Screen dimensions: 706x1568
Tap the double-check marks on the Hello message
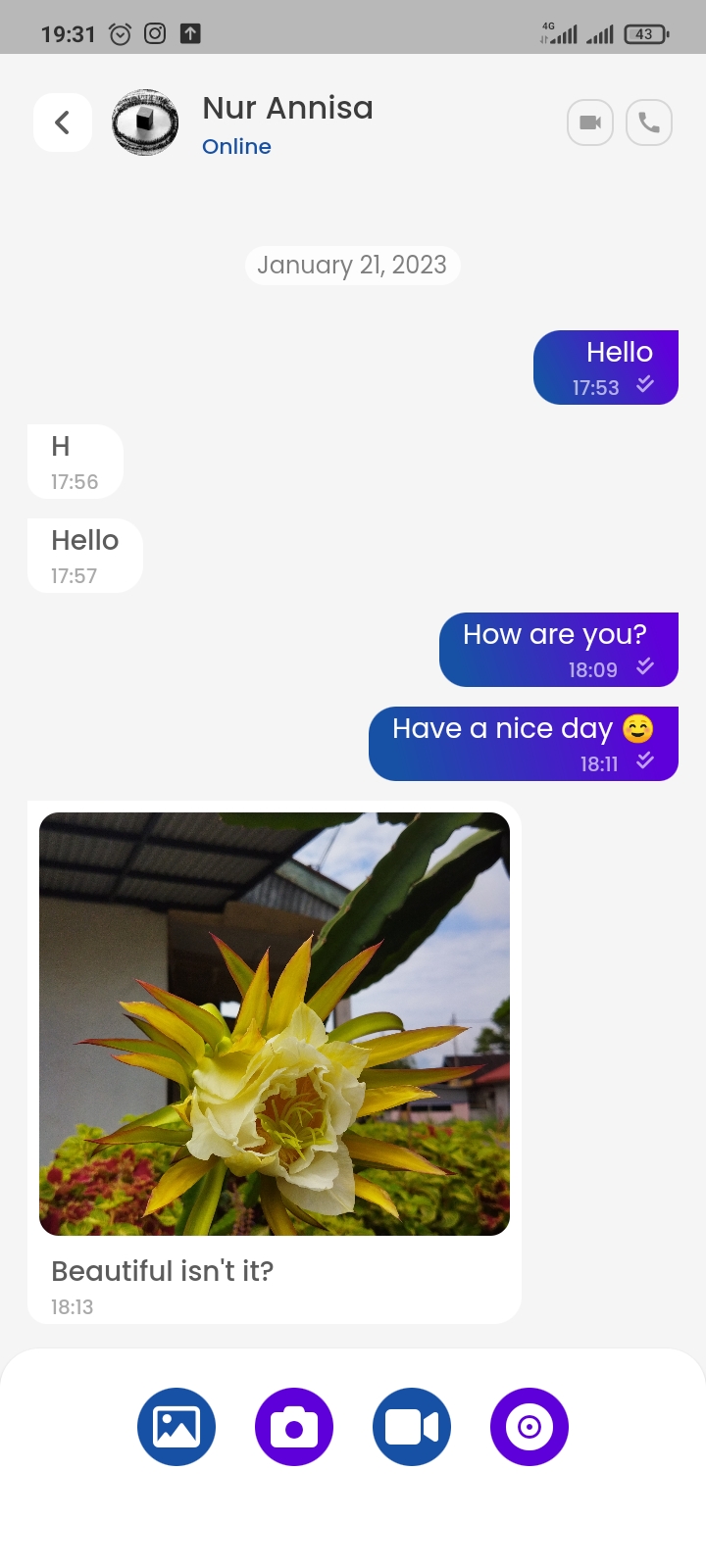[x=645, y=386]
